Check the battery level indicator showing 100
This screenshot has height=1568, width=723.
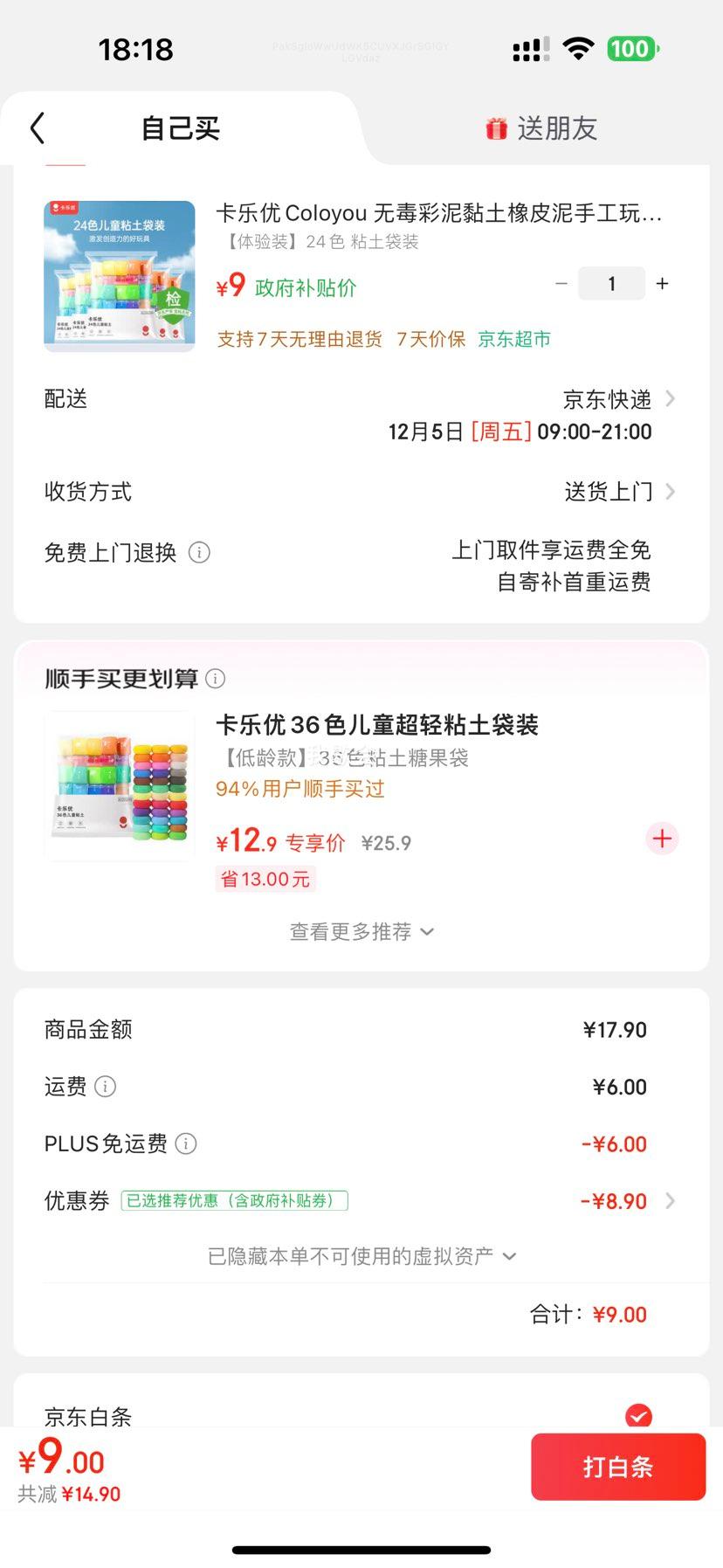(x=633, y=49)
